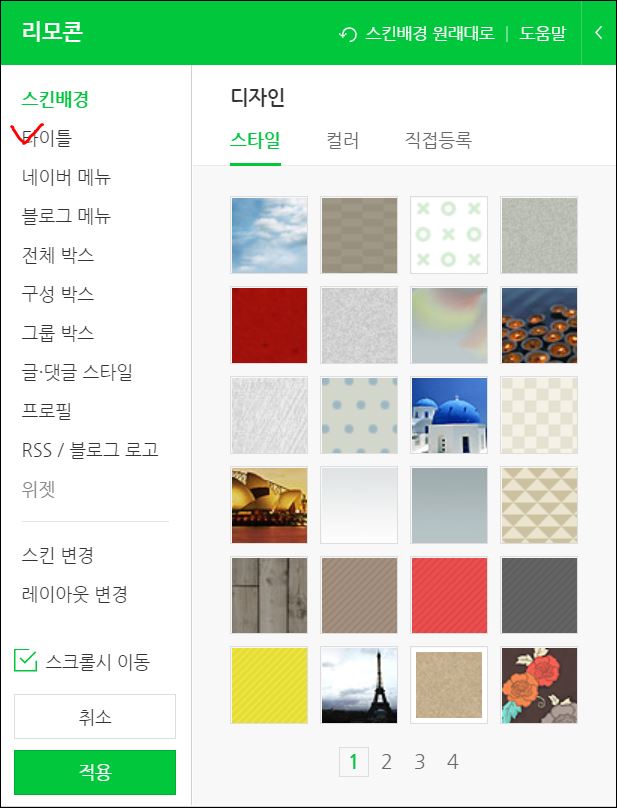The image size is (617, 808).
Task: Switch to the 컬러 tab
Action: pos(343,140)
